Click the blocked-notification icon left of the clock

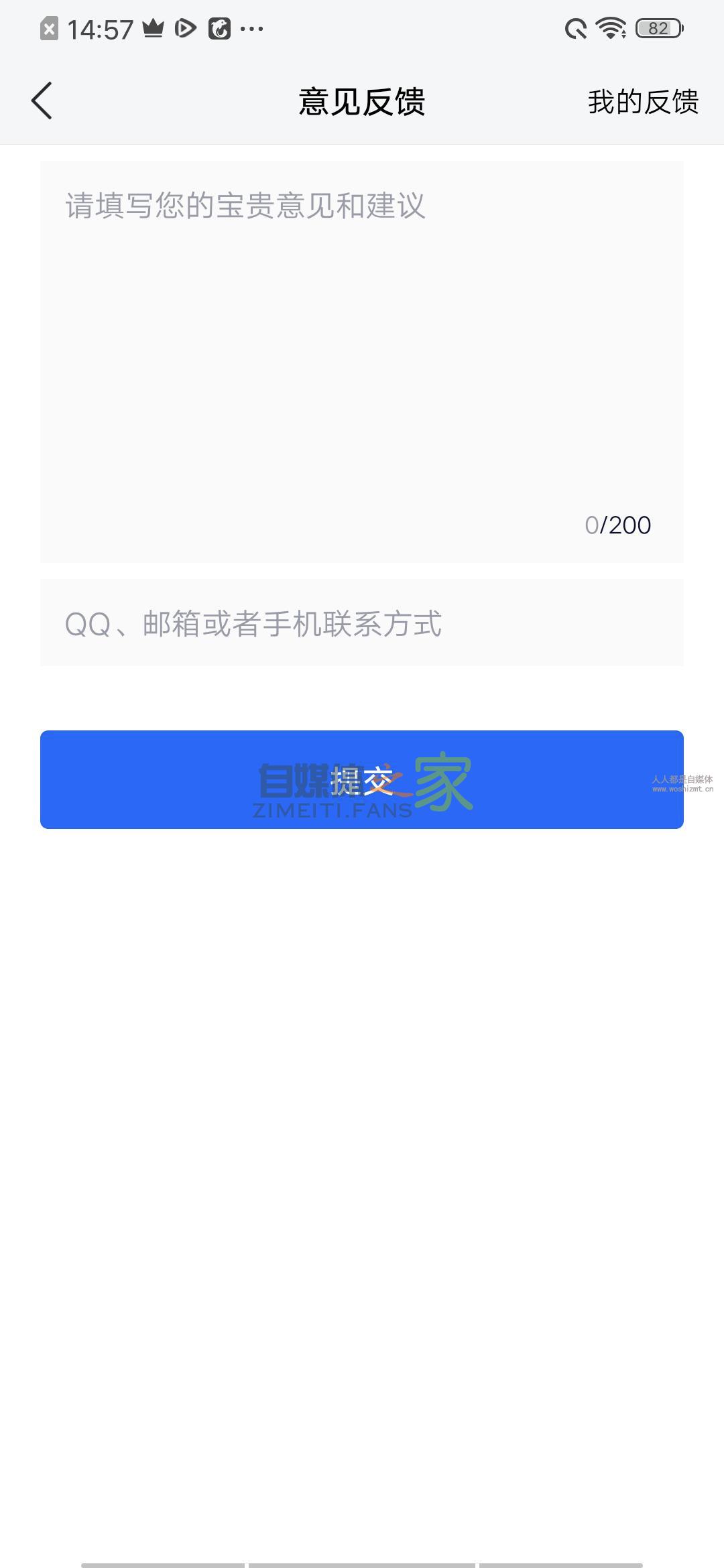(x=48, y=28)
